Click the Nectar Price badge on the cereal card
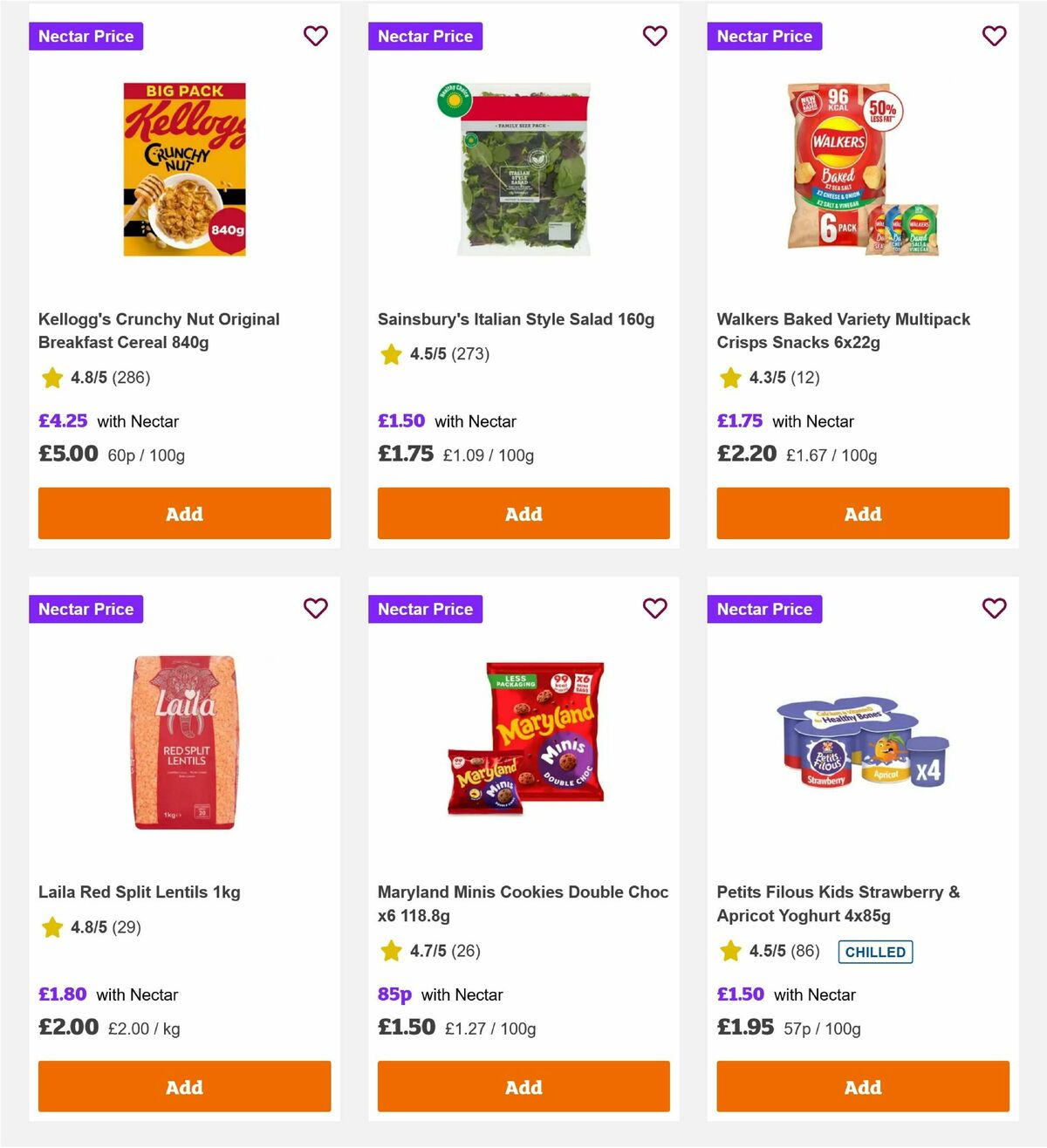Viewport: 1047px width, 1148px height. coord(86,36)
